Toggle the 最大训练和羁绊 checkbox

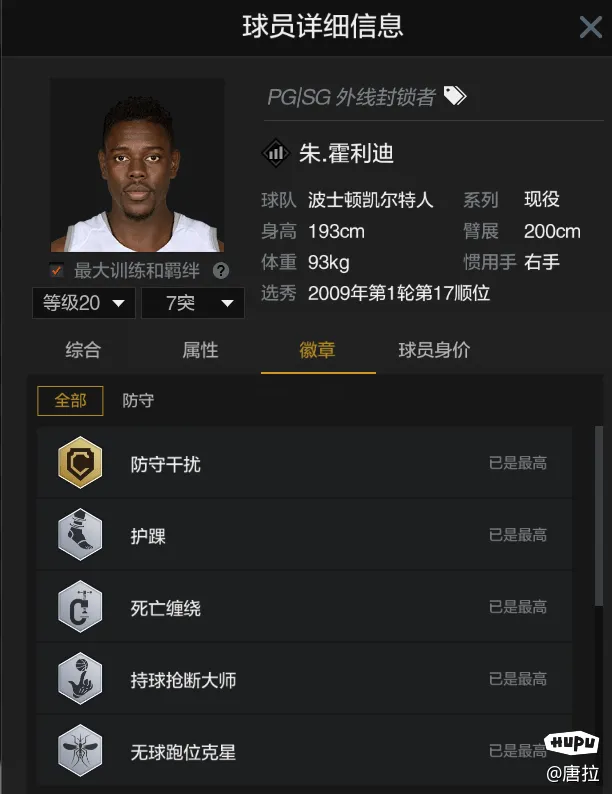click(x=57, y=271)
